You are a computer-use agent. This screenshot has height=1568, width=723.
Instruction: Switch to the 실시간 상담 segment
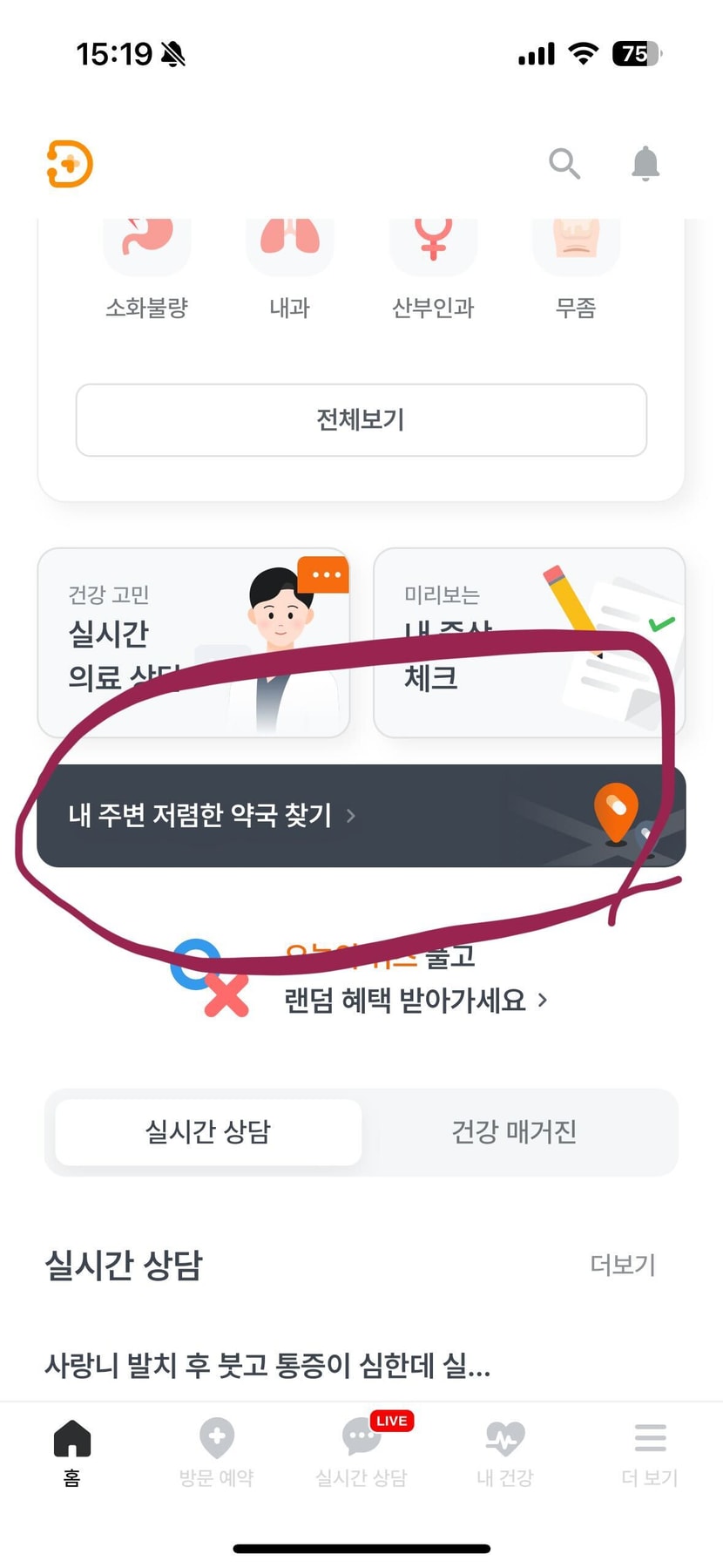[x=208, y=1132]
